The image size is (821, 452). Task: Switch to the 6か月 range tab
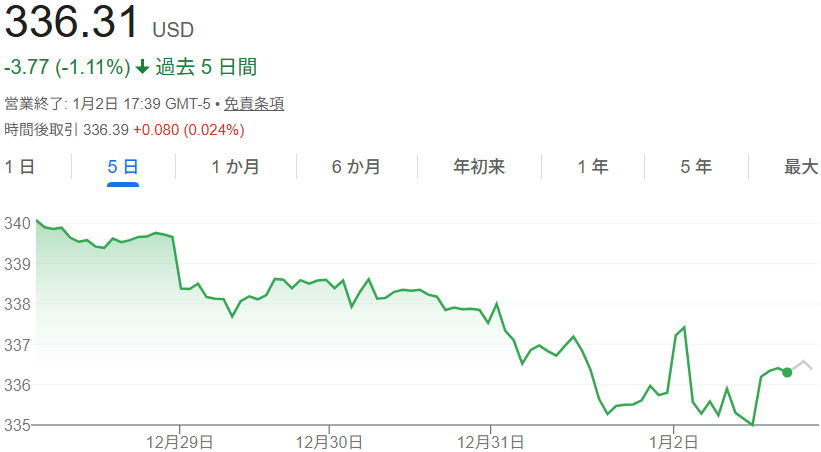click(x=356, y=167)
